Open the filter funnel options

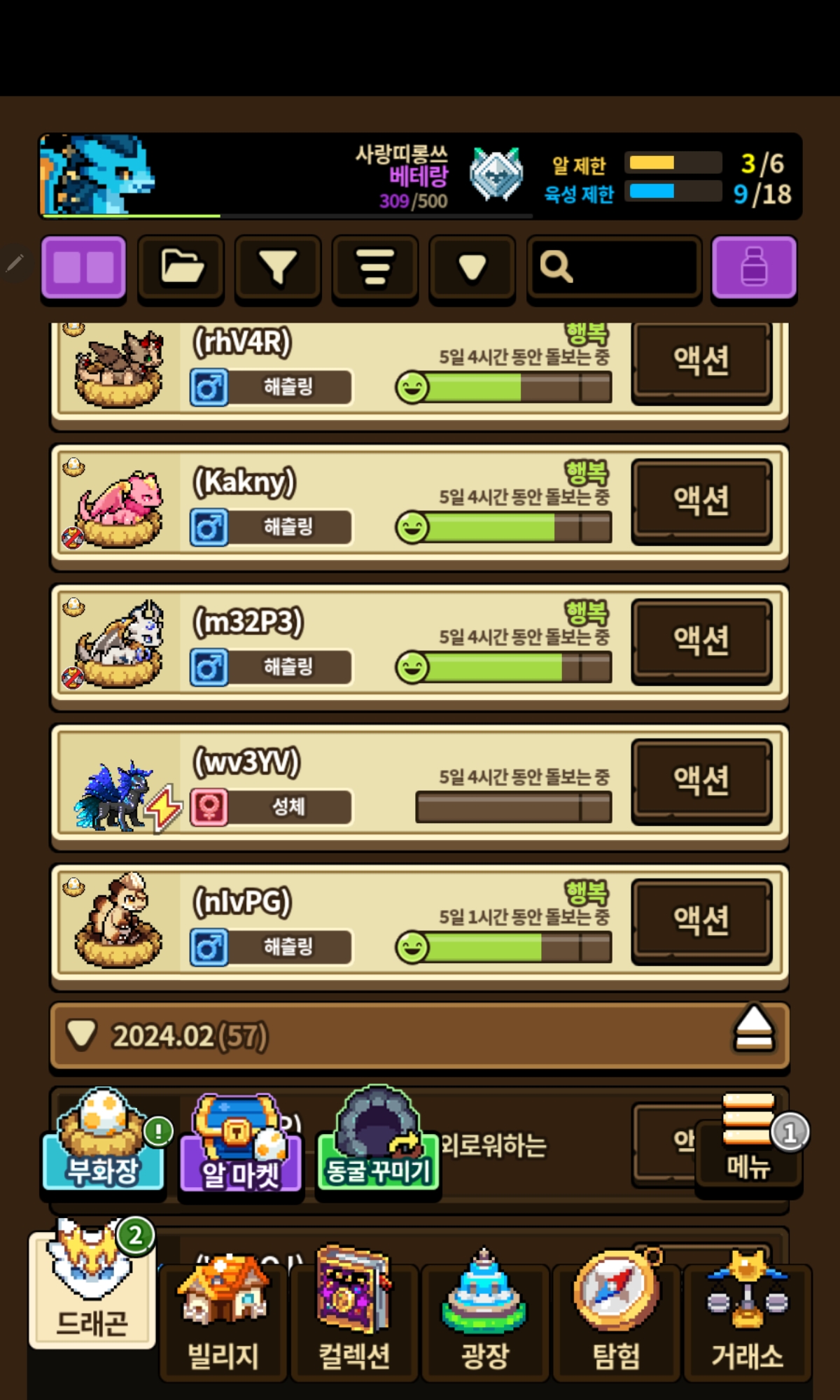[278, 268]
